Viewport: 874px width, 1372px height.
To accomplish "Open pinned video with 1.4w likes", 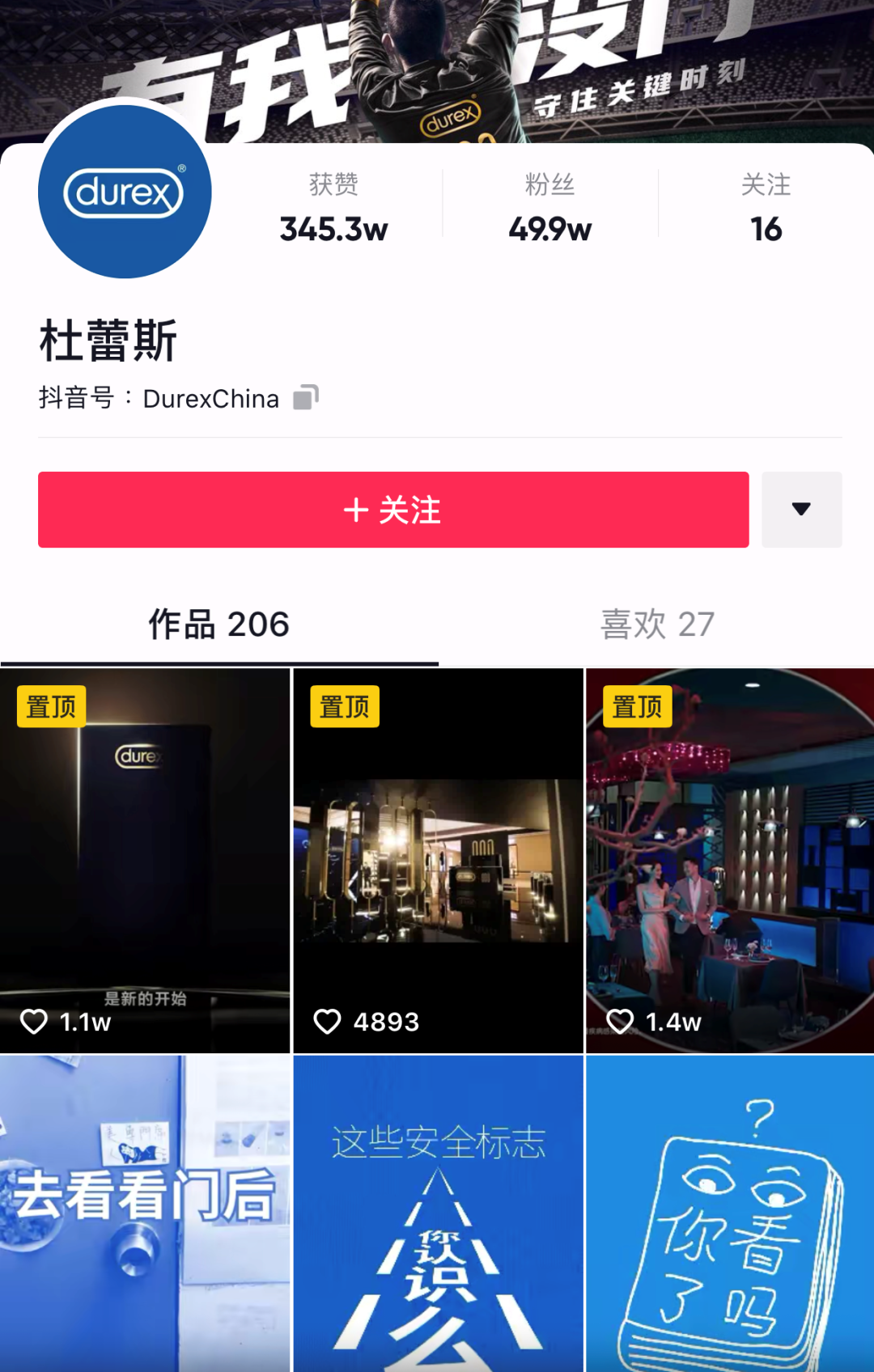I will coord(730,861).
